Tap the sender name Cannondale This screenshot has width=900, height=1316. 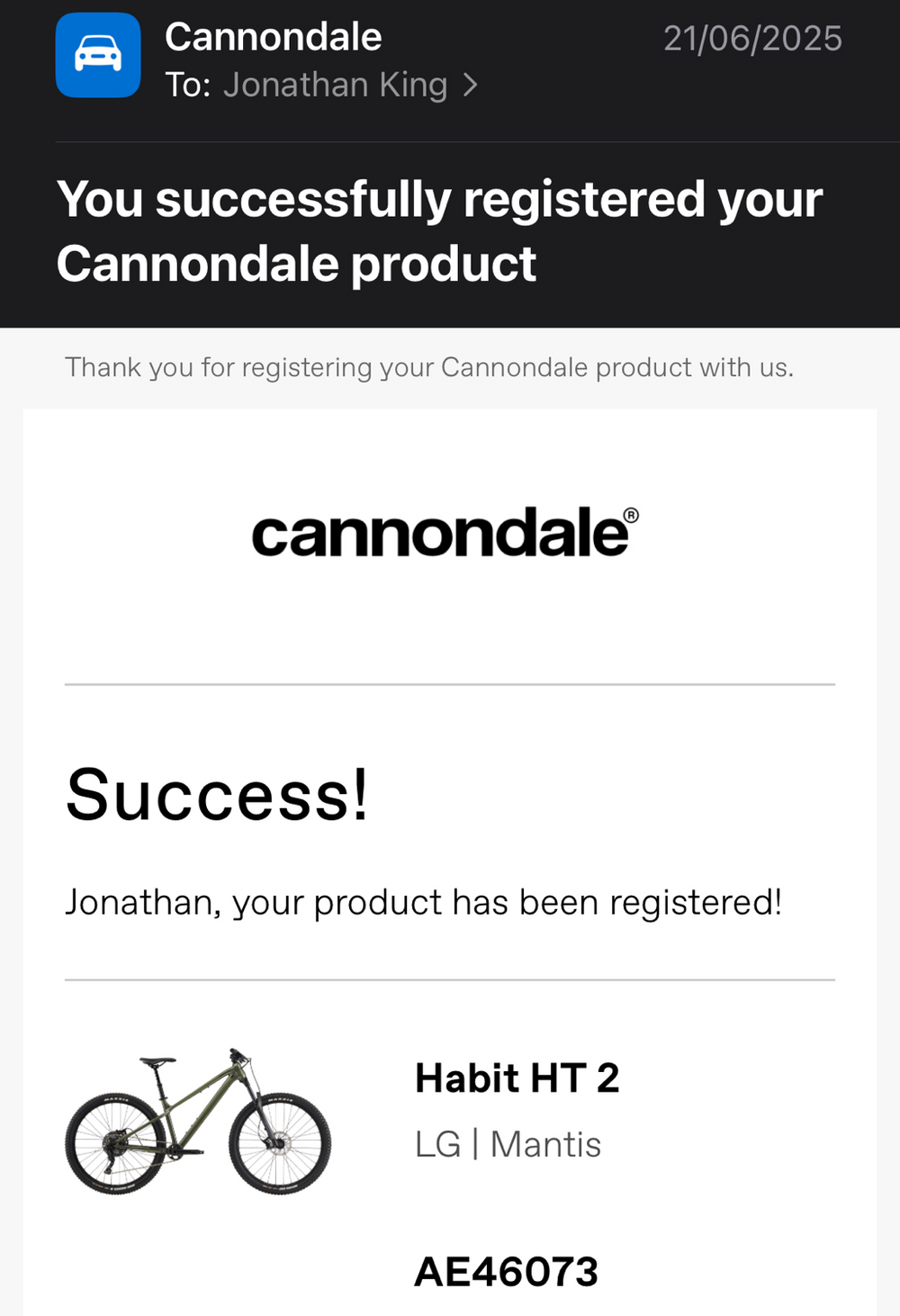tap(273, 36)
